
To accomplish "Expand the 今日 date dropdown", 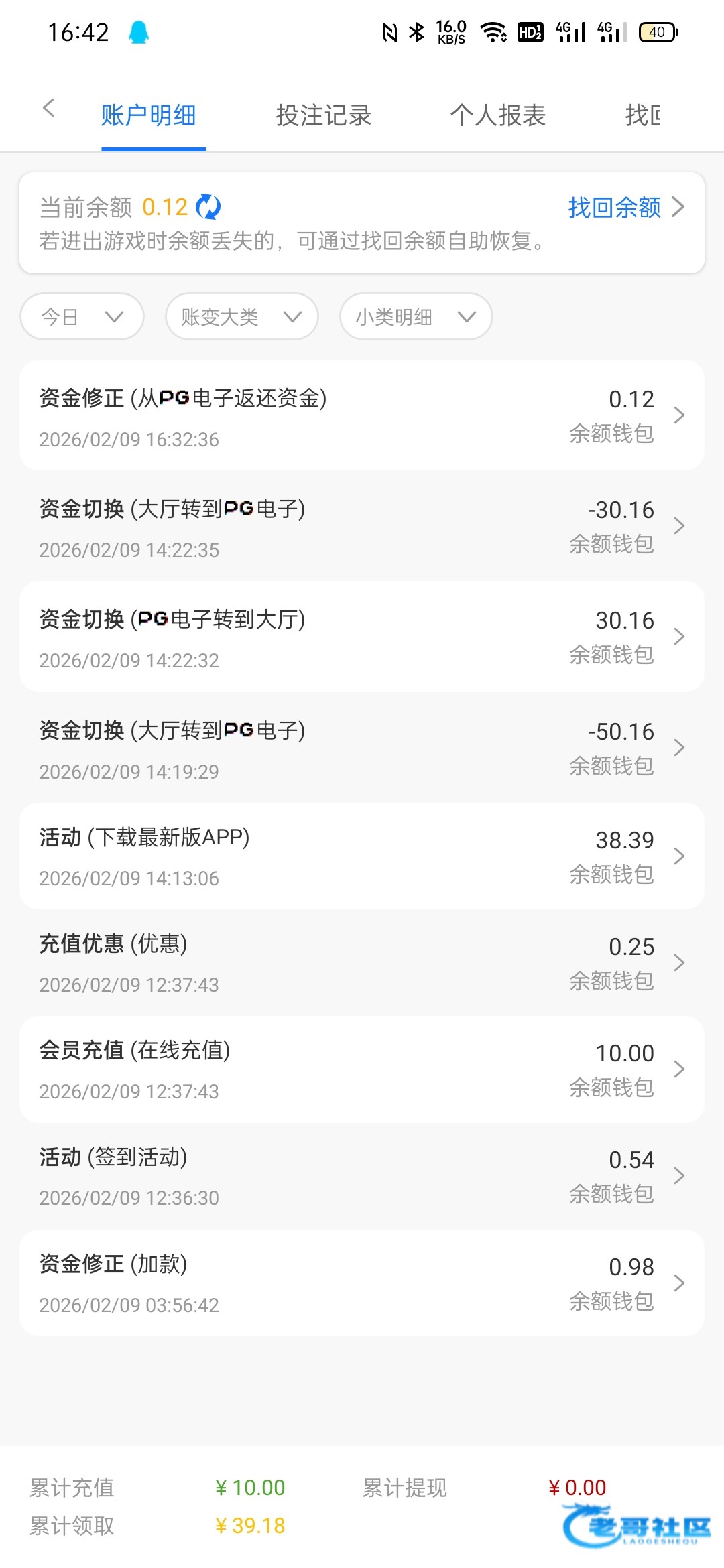I will [82, 316].
